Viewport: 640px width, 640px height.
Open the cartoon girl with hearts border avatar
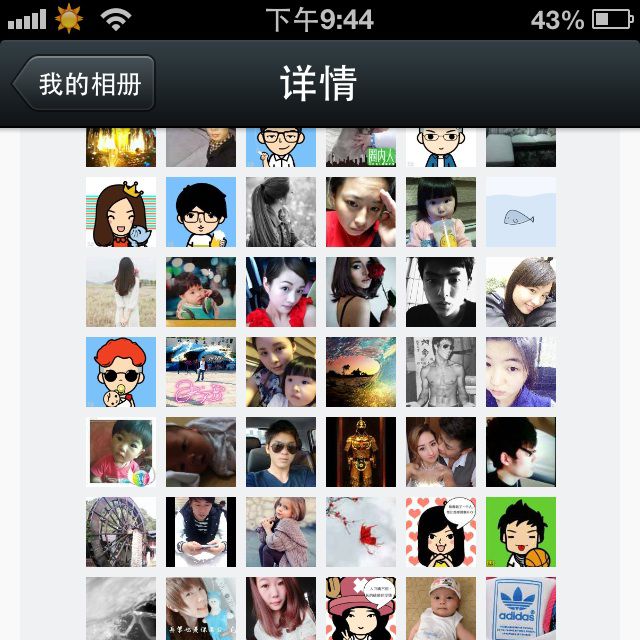tap(441, 532)
